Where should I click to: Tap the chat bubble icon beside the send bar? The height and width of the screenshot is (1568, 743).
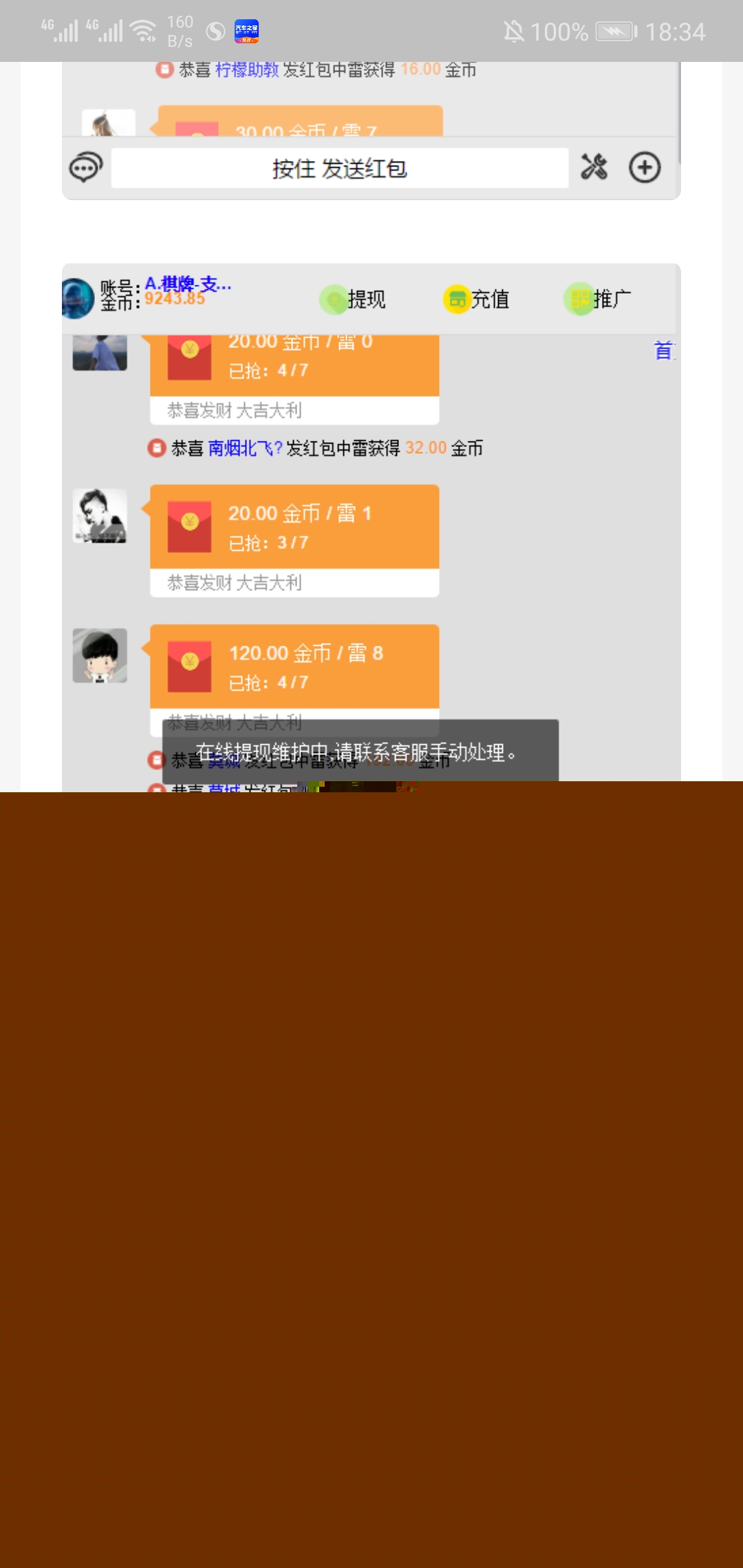tap(85, 168)
